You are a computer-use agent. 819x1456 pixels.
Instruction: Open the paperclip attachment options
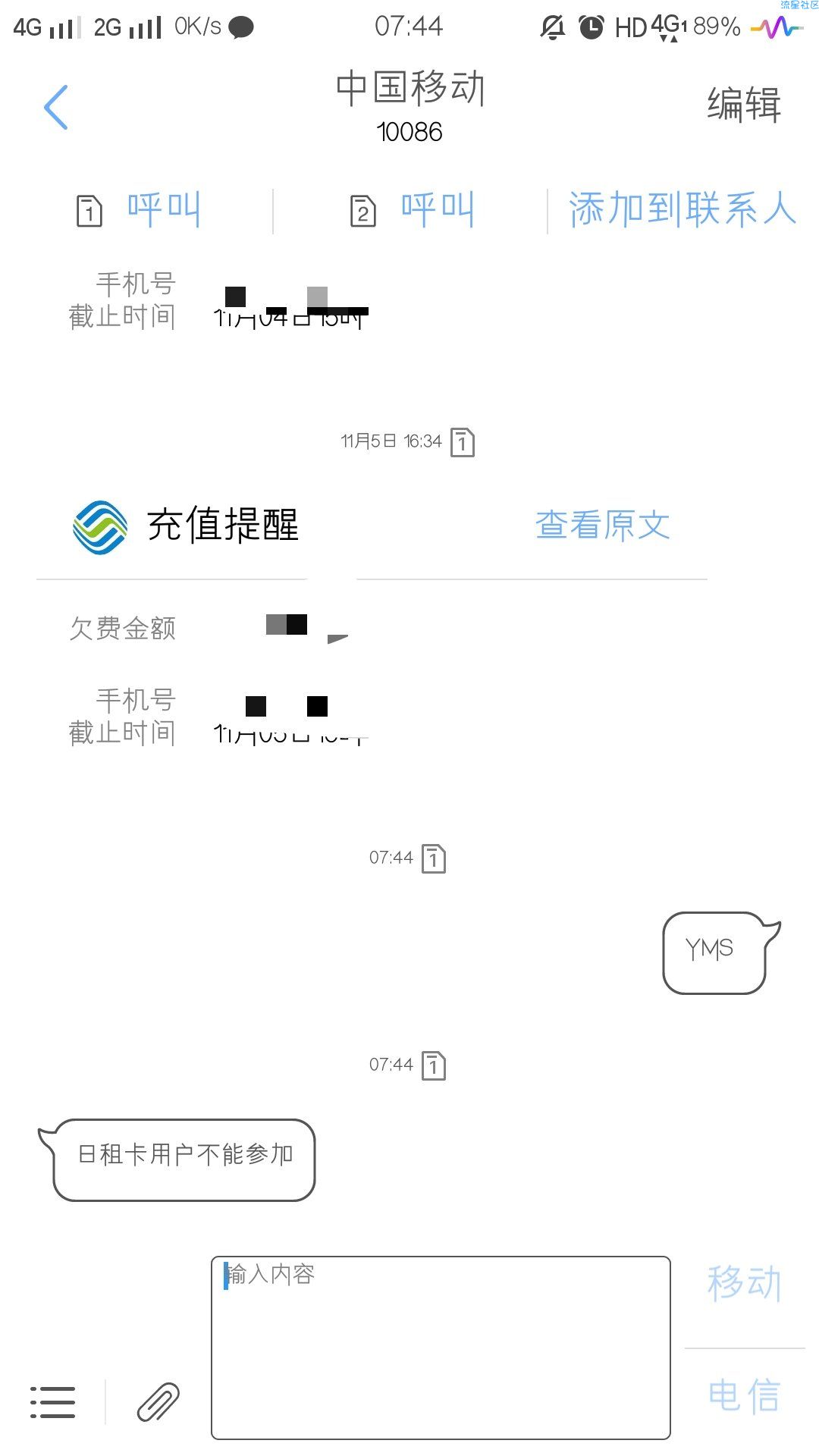tap(158, 1401)
